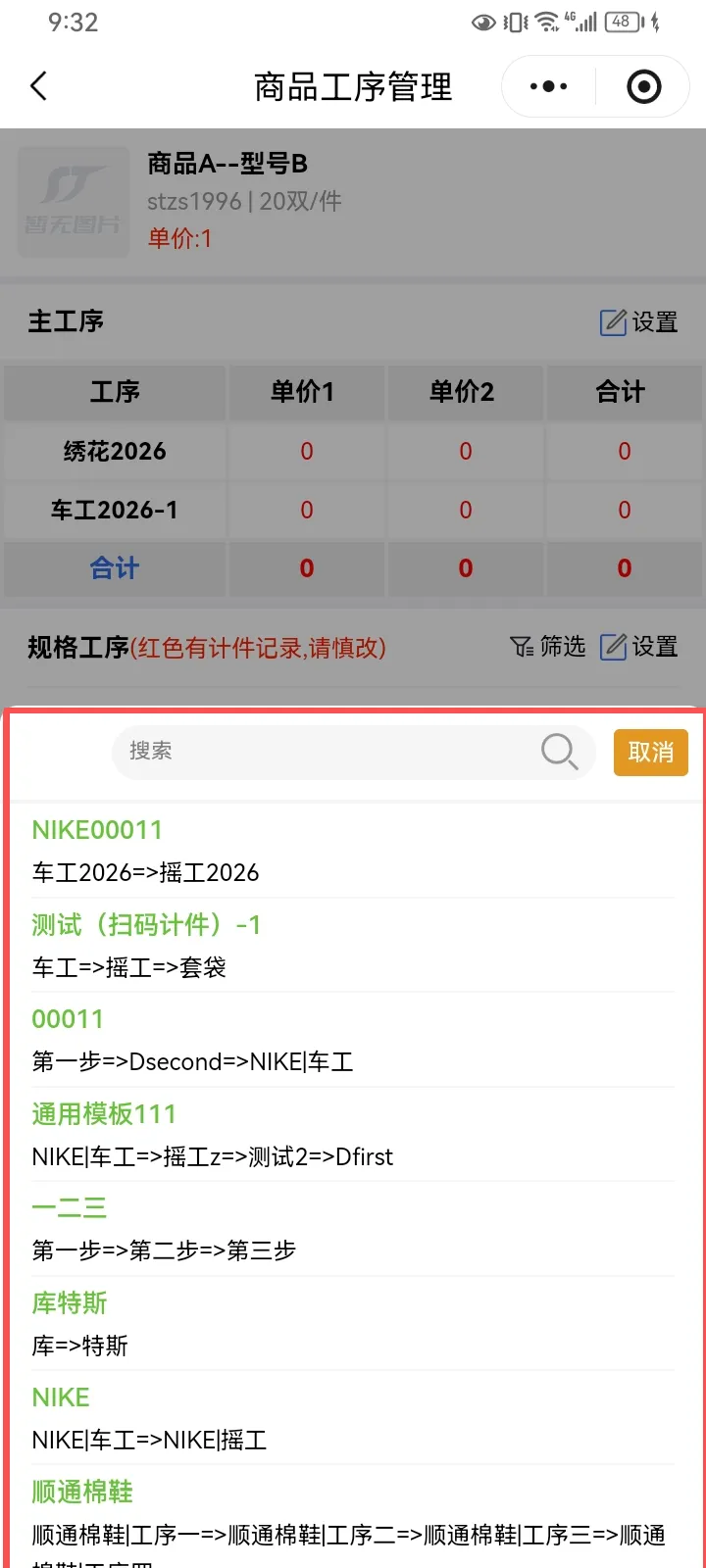Choose template 测试（扫码计件）-1
706x1568 pixels.
coord(353,946)
